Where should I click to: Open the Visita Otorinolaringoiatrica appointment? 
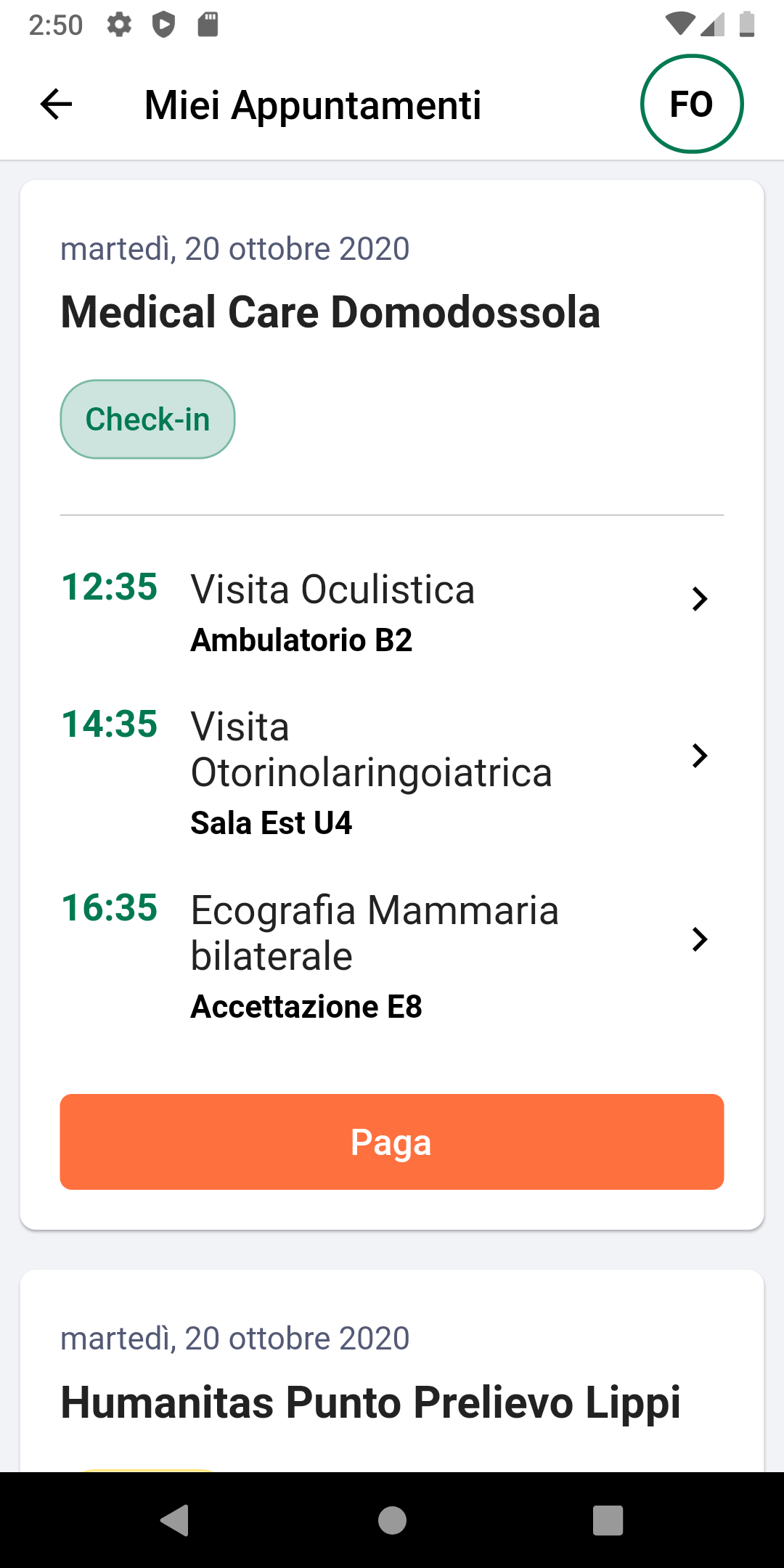point(392,772)
